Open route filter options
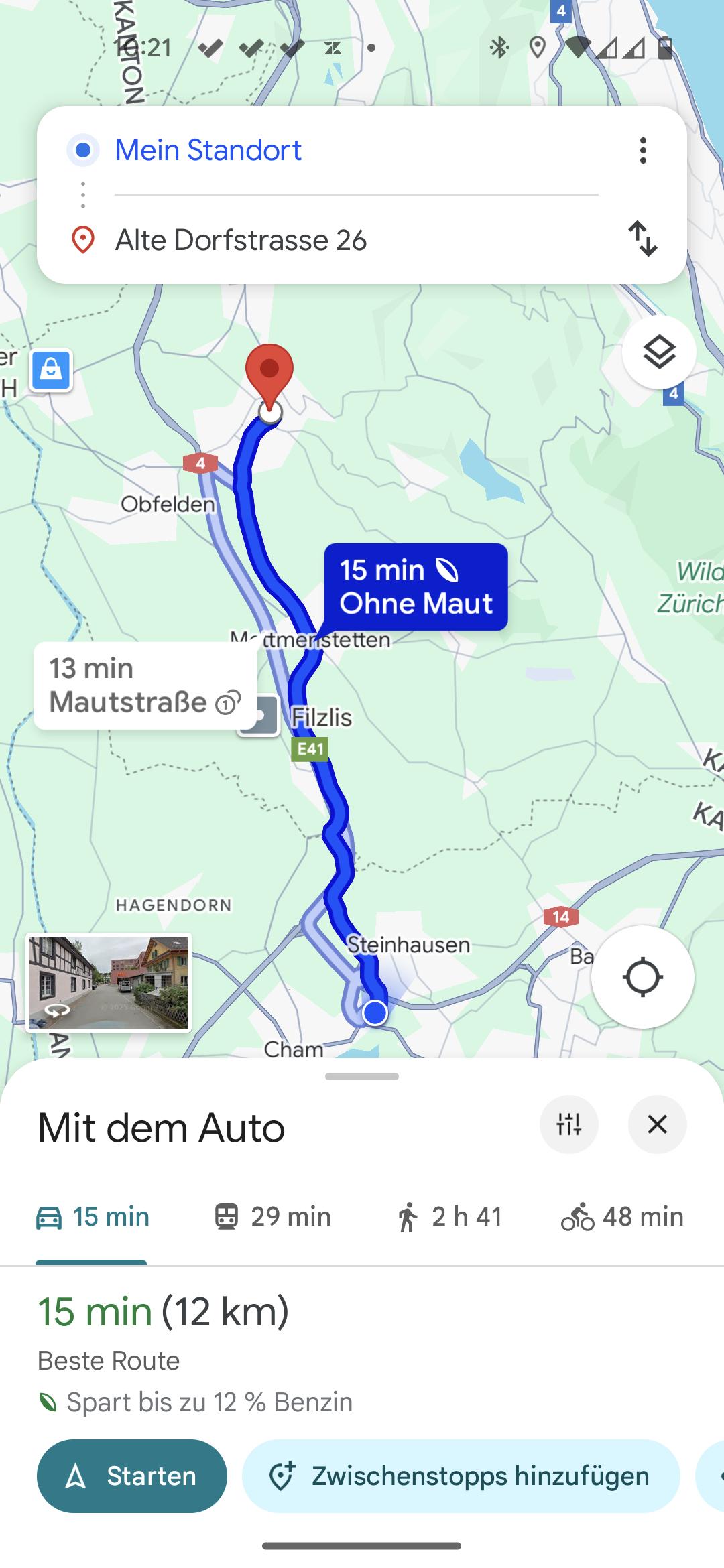Screen dimensions: 724x1568 pyautogui.click(x=569, y=1124)
